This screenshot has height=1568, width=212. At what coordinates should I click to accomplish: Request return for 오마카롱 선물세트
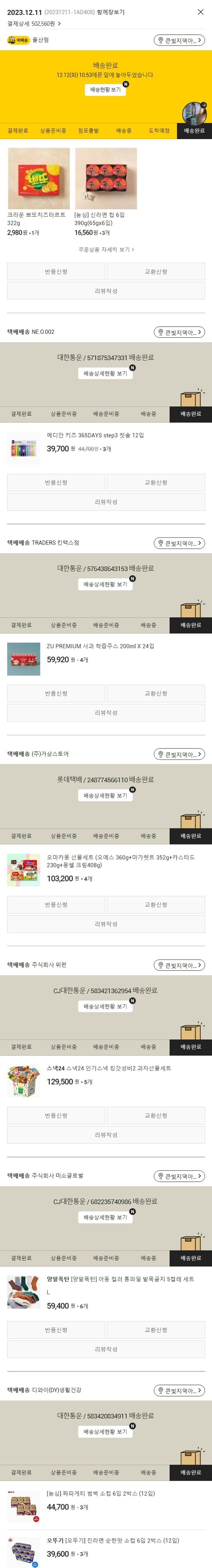pyautogui.click(x=56, y=904)
